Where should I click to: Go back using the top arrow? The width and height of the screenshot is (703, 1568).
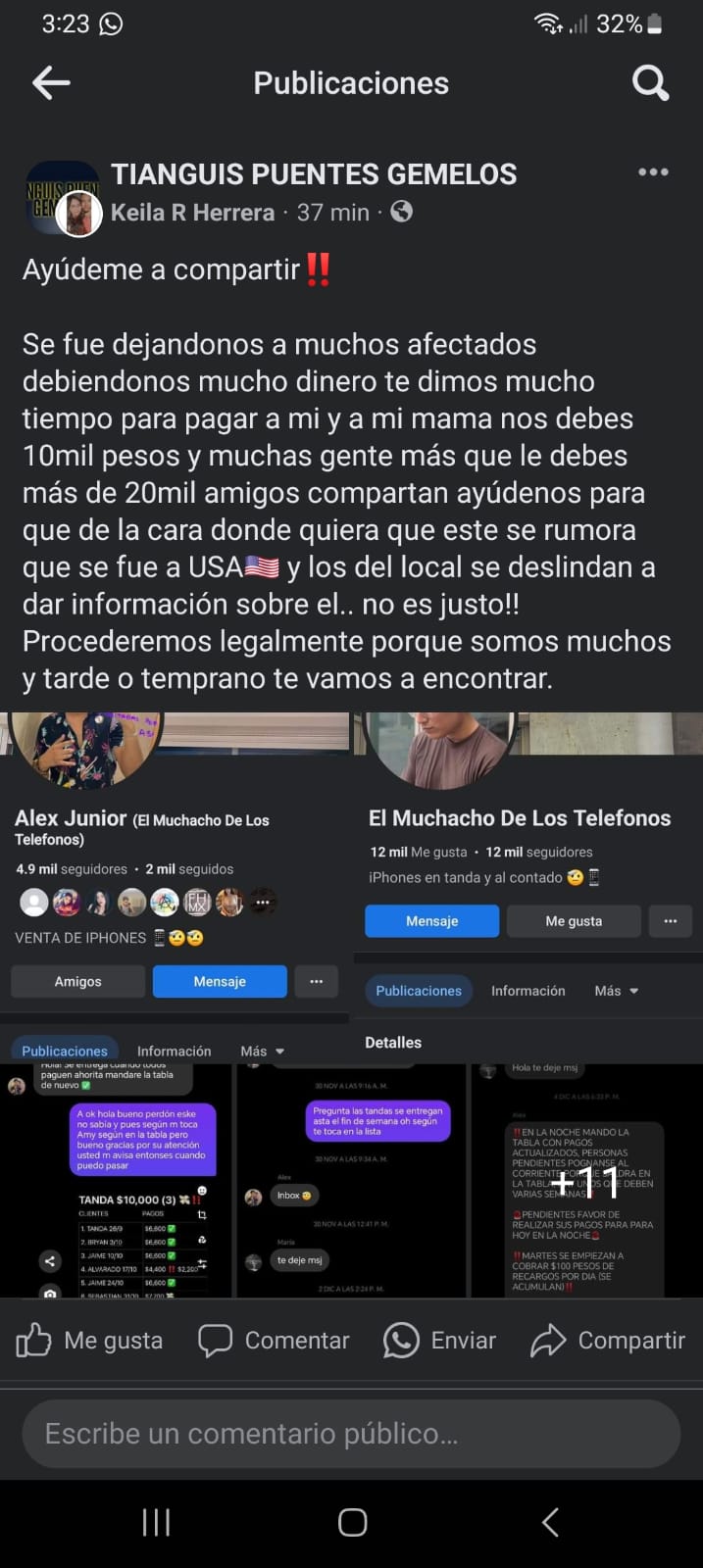[51, 83]
